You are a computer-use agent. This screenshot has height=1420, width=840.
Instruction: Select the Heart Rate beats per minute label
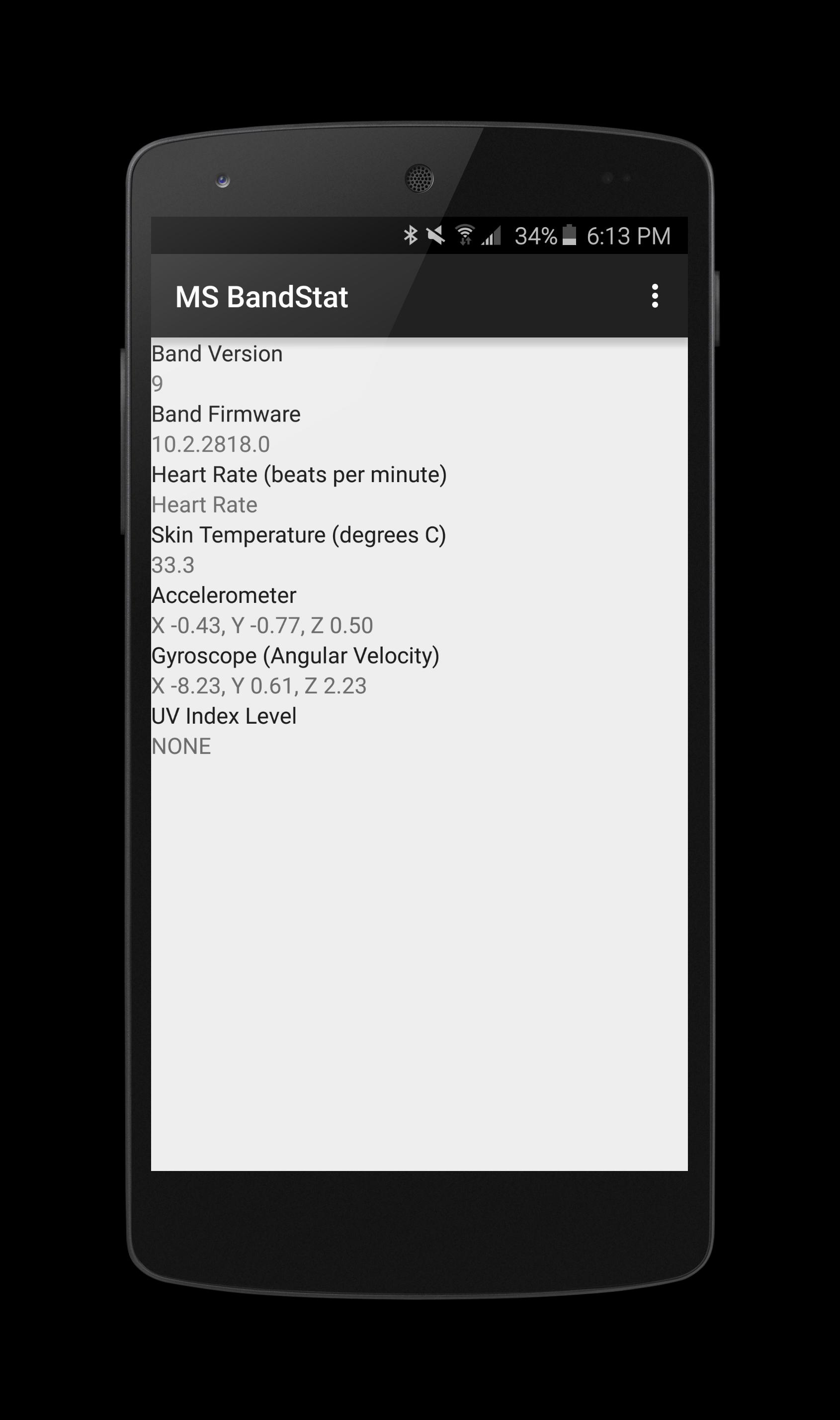[x=299, y=474]
